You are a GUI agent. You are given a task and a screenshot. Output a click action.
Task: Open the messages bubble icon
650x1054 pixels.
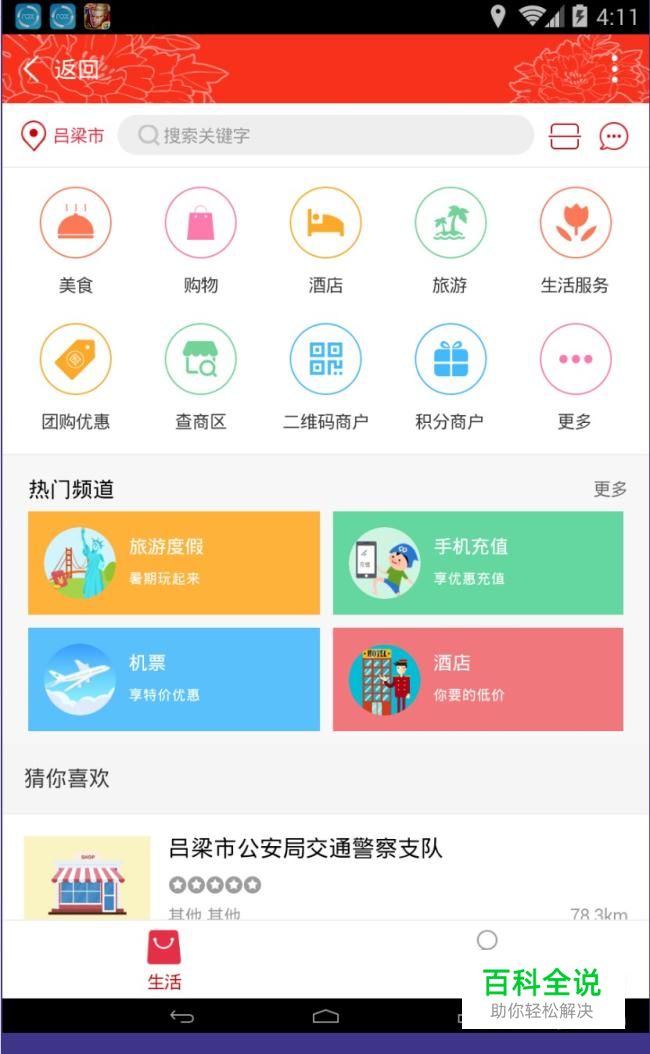(x=614, y=136)
